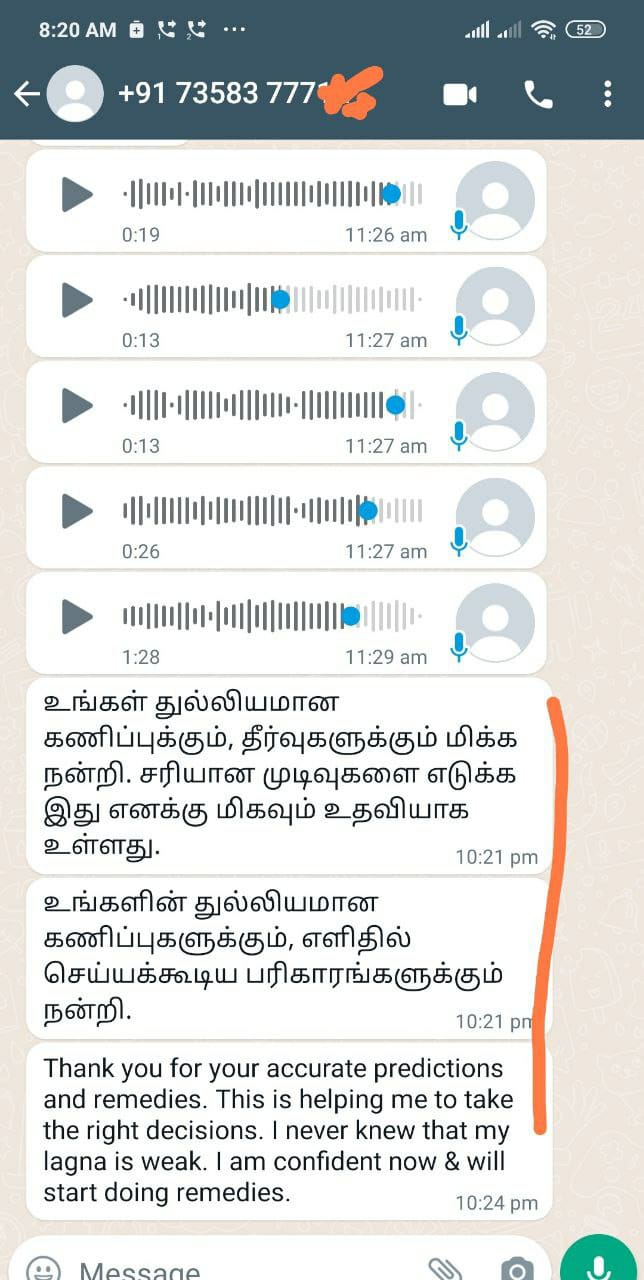644x1280 pixels.
Task: Seek within the 0:19 voice message waveform
Action: pyautogui.click(x=272, y=193)
